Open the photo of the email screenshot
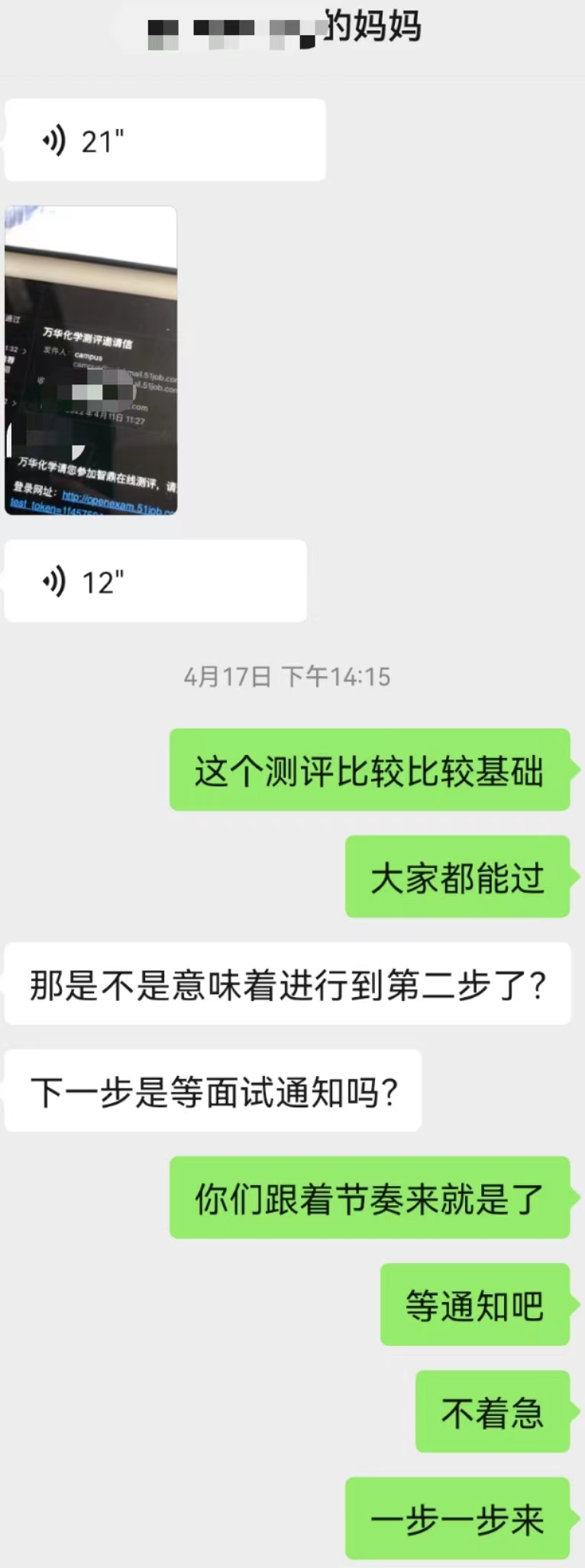 pyautogui.click(x=91, y=360)
